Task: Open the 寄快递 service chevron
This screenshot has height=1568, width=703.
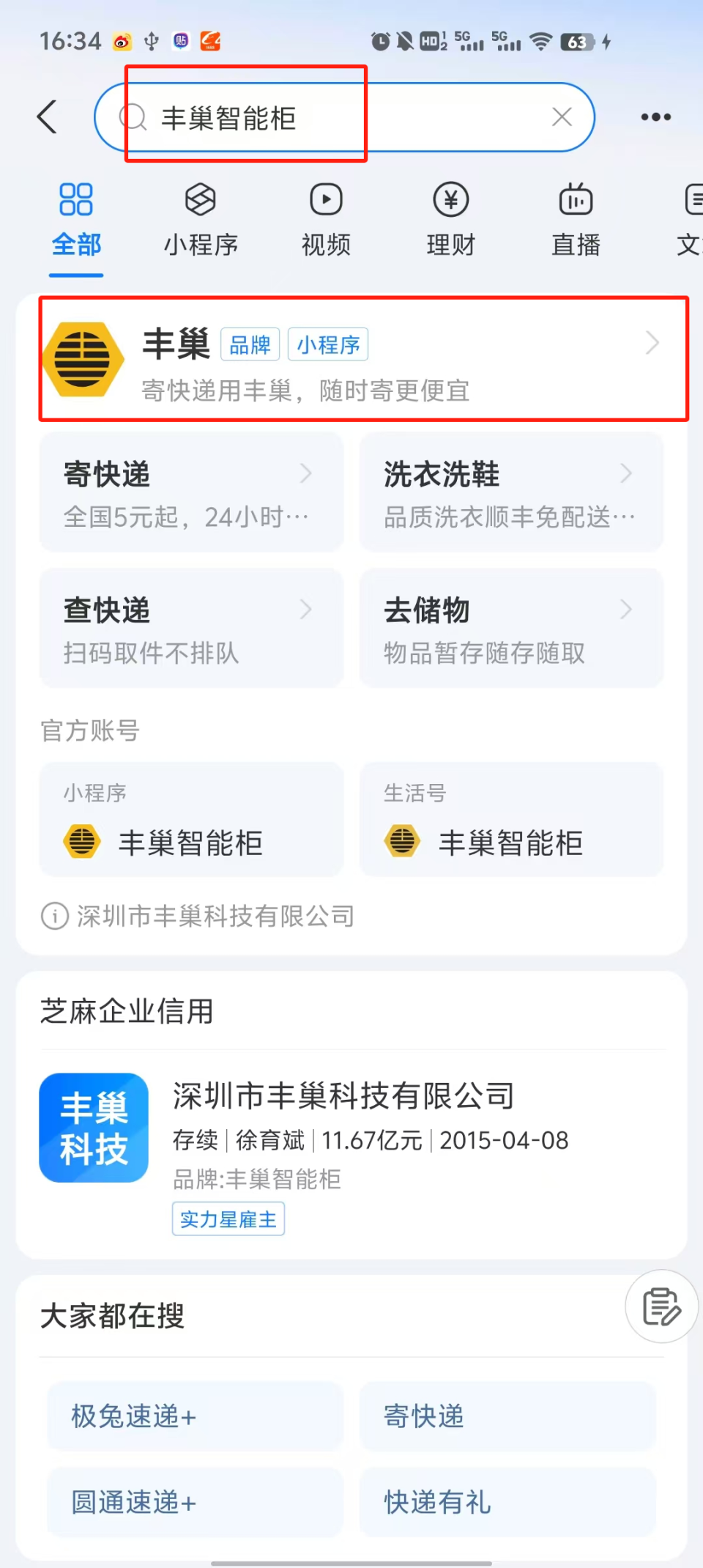Action: [306, 473]
